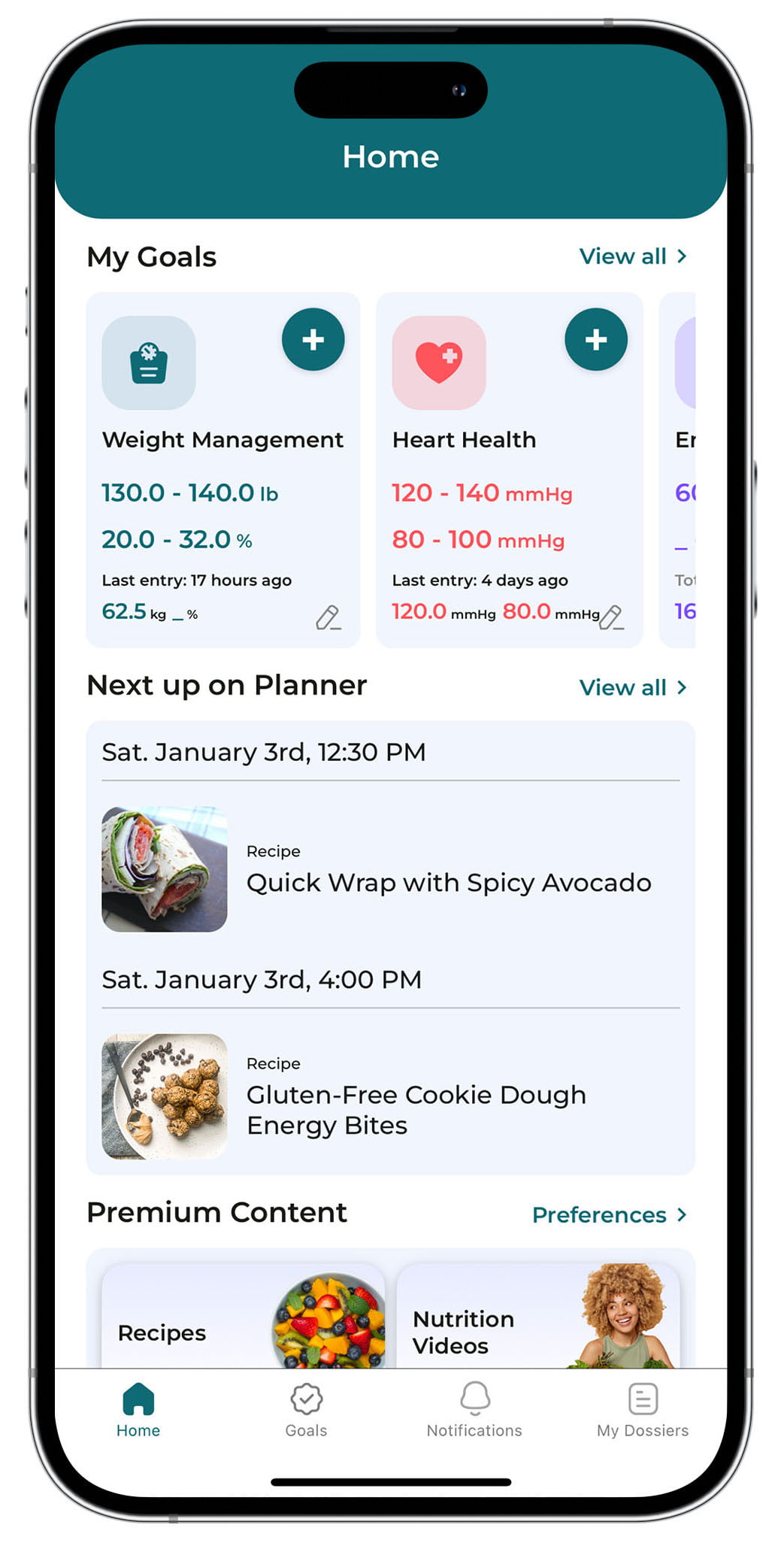Add a Heart Health entry
The width and height of the screenshot is (784, 1549).
click(x=595, y=340)
